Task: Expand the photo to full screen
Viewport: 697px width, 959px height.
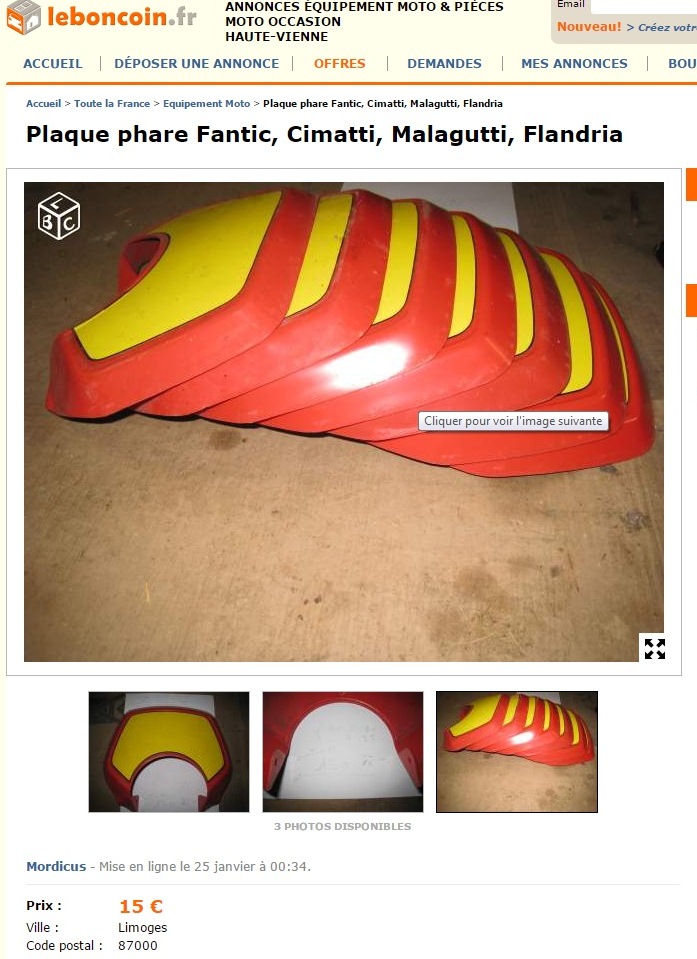Action: pyautogui.click(x=654, y=648)
